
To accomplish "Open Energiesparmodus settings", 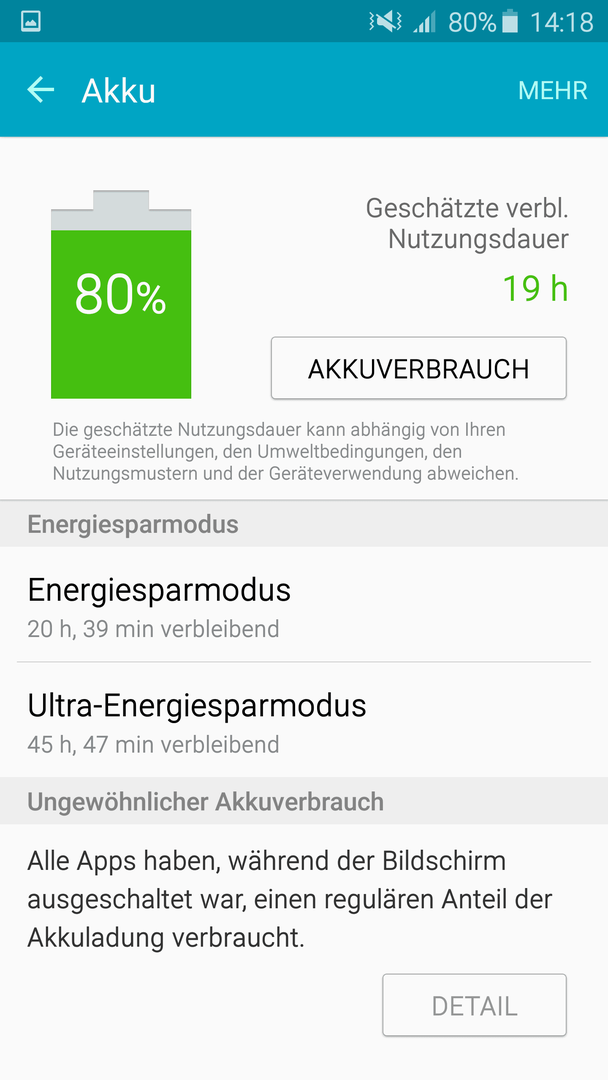I will click(304, 605).
